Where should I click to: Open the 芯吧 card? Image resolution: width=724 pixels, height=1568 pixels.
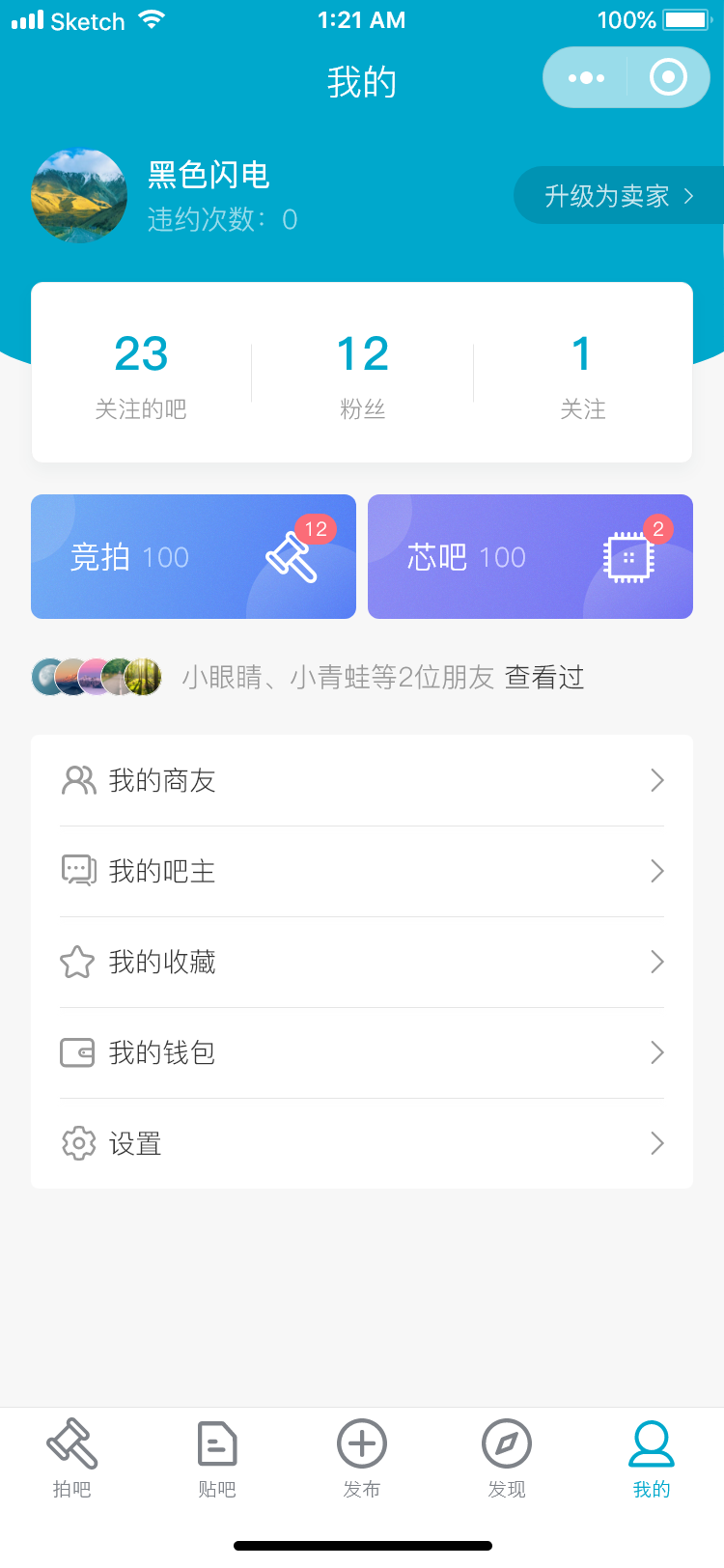(x=530, y=557)
